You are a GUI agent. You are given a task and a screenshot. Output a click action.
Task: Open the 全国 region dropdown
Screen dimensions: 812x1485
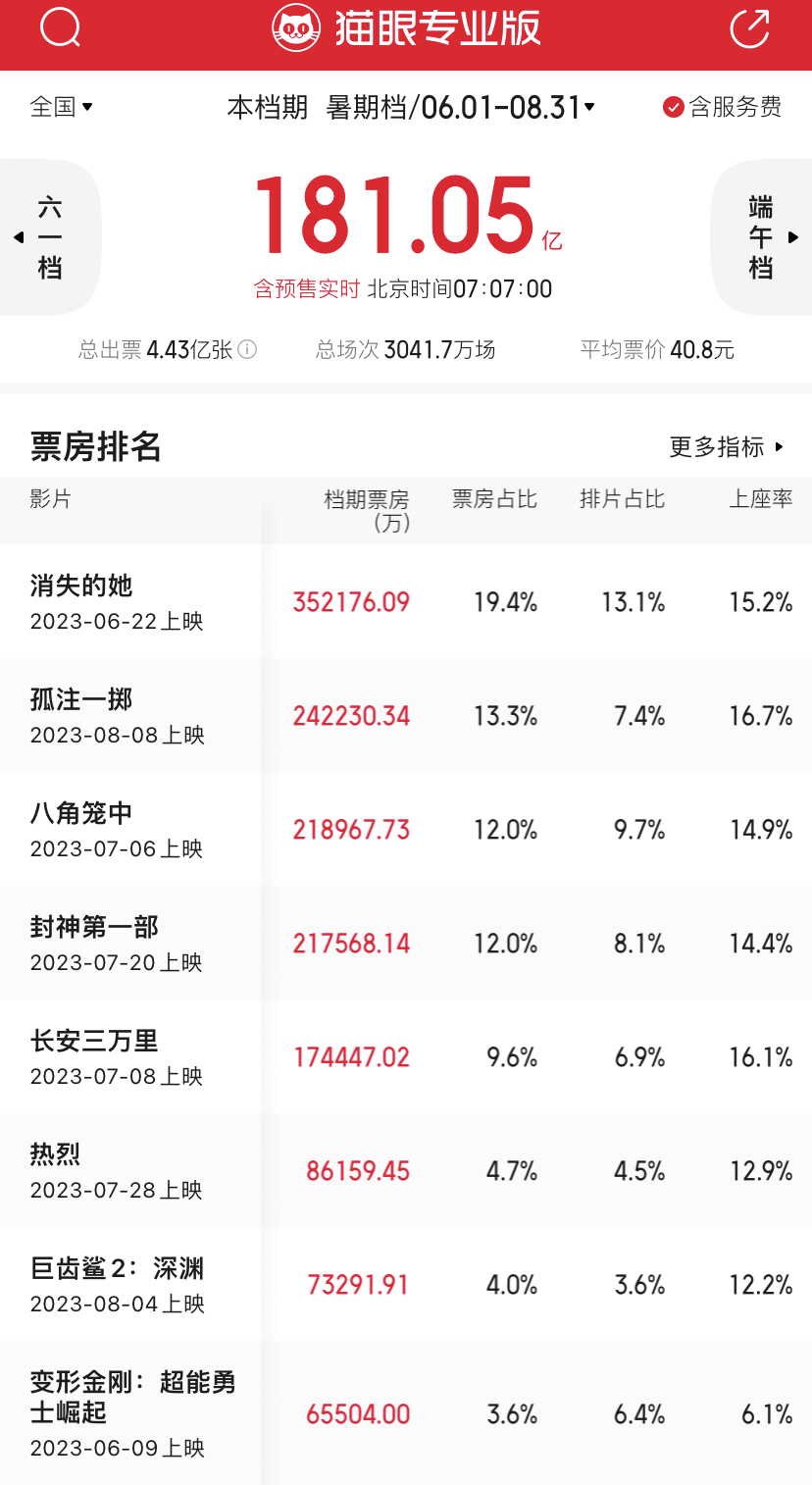click(61, 107)
